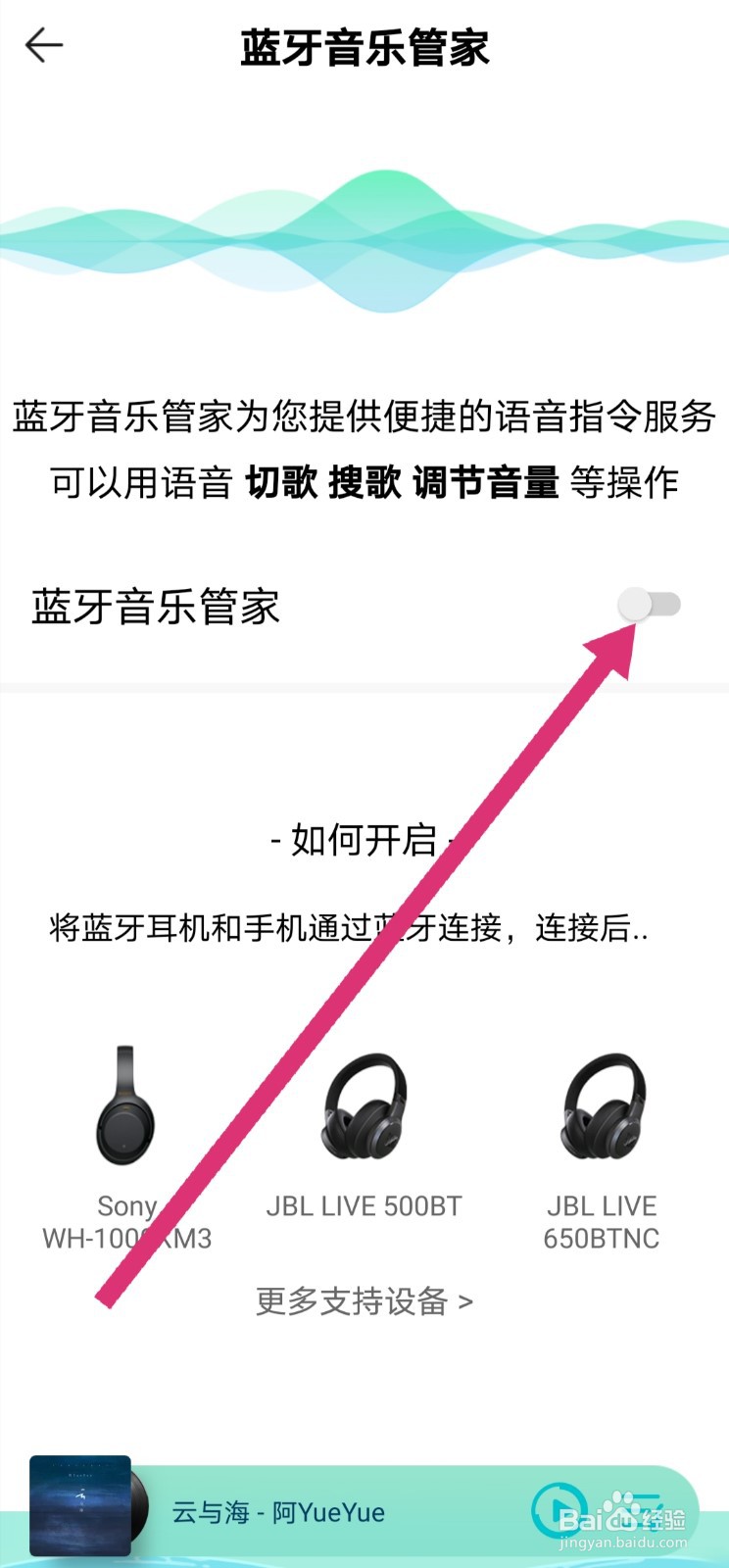Open the 蓝牙音乐管家 page title
This screenshot has width=729, height=1568.
(x=364, y=47)
